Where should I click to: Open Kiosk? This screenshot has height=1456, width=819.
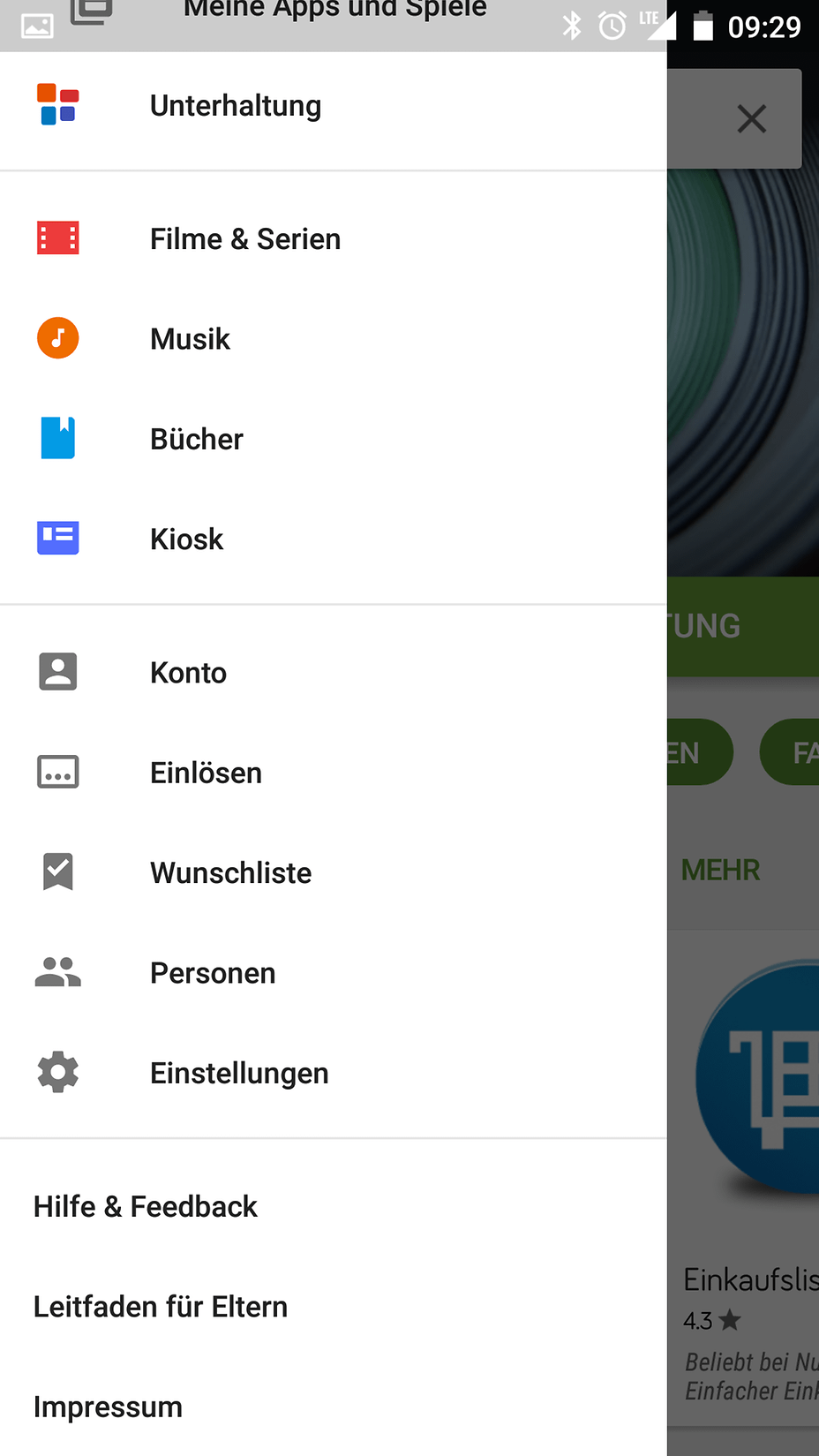(186, 539)
